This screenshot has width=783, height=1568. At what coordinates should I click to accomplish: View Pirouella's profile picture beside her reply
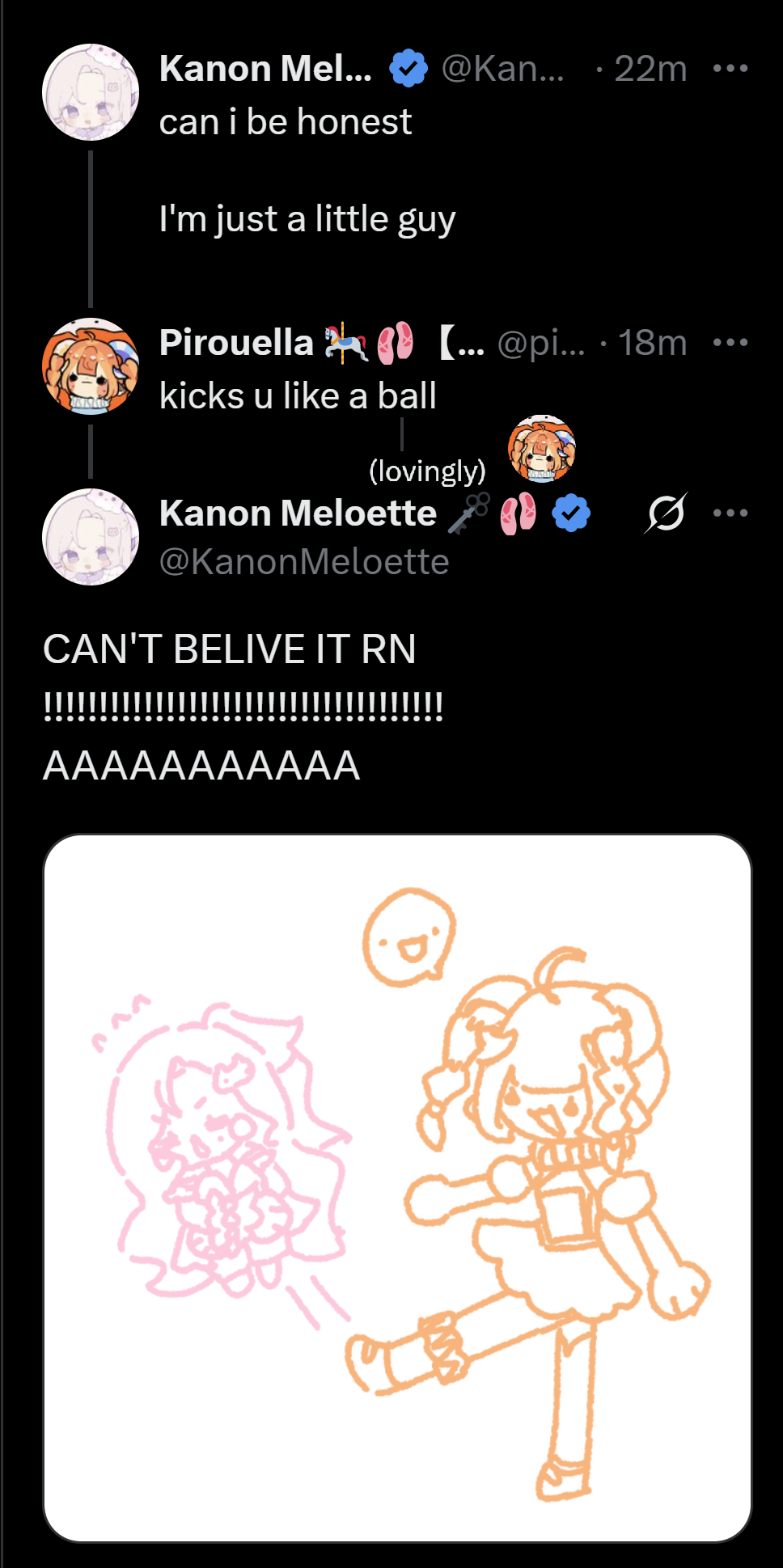[x=91, y=366]
